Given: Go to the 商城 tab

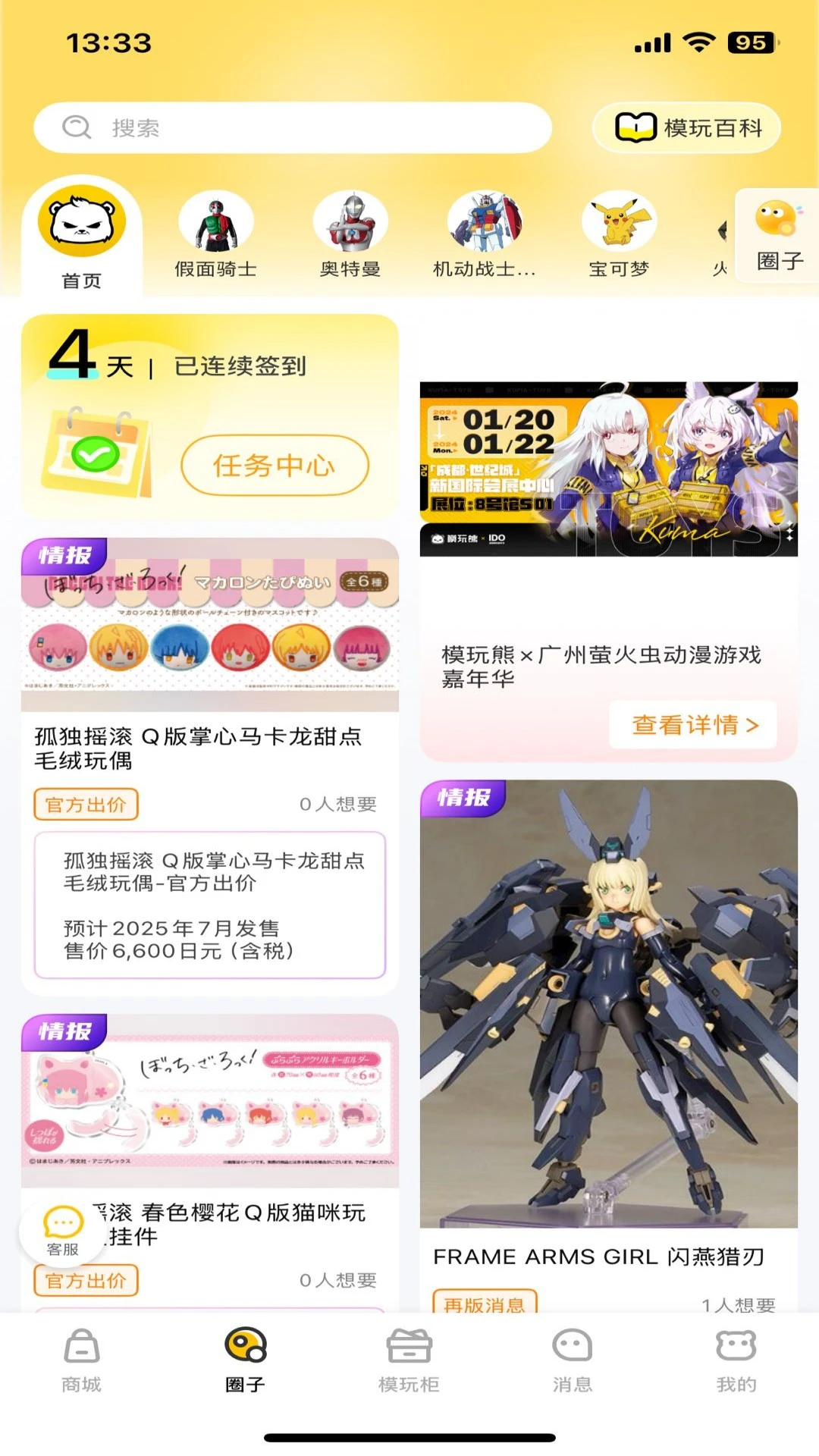Looking at the screenshot, I should coord(81,1360).
